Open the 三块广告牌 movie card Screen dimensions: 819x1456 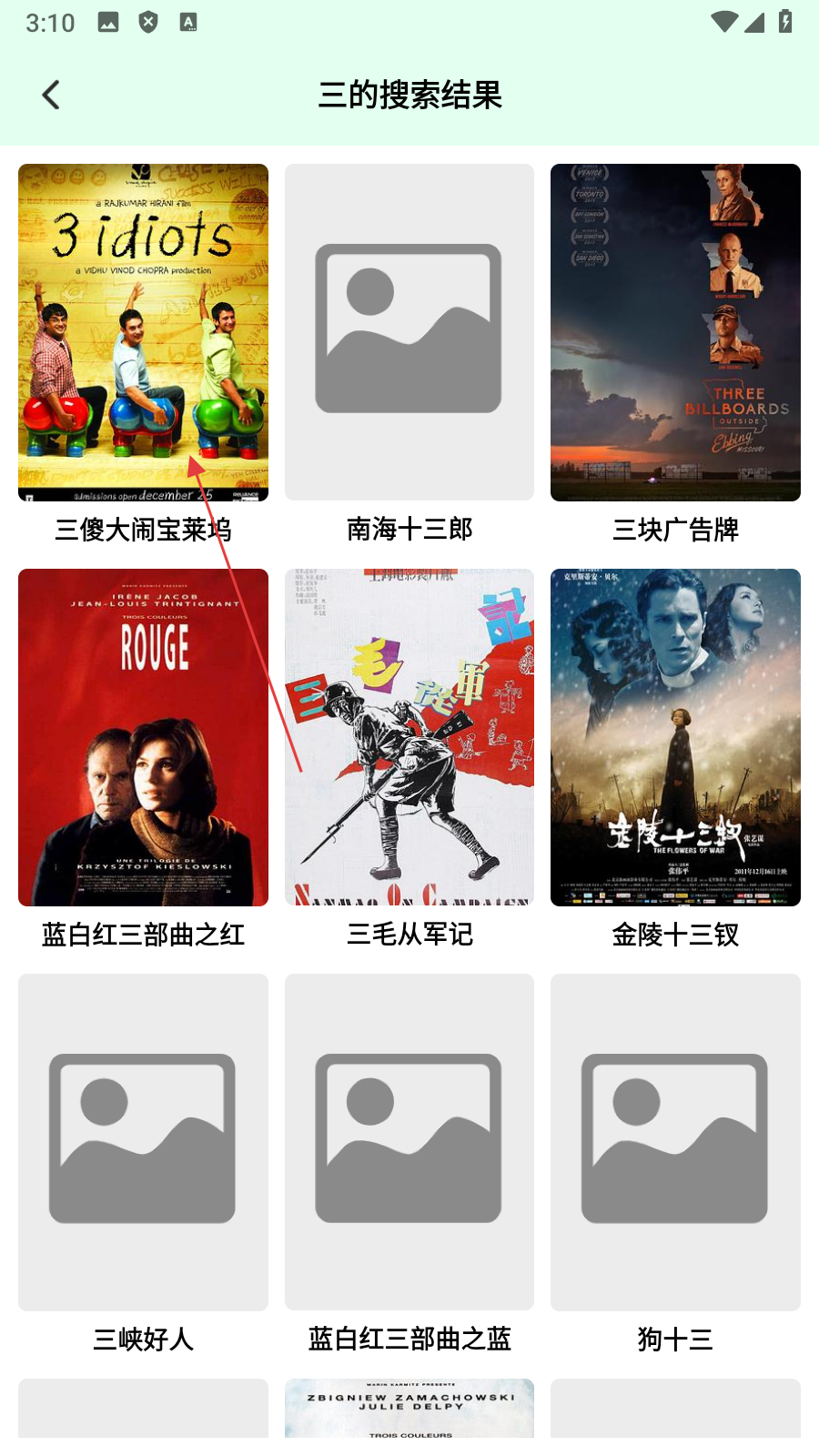(675, 332)
